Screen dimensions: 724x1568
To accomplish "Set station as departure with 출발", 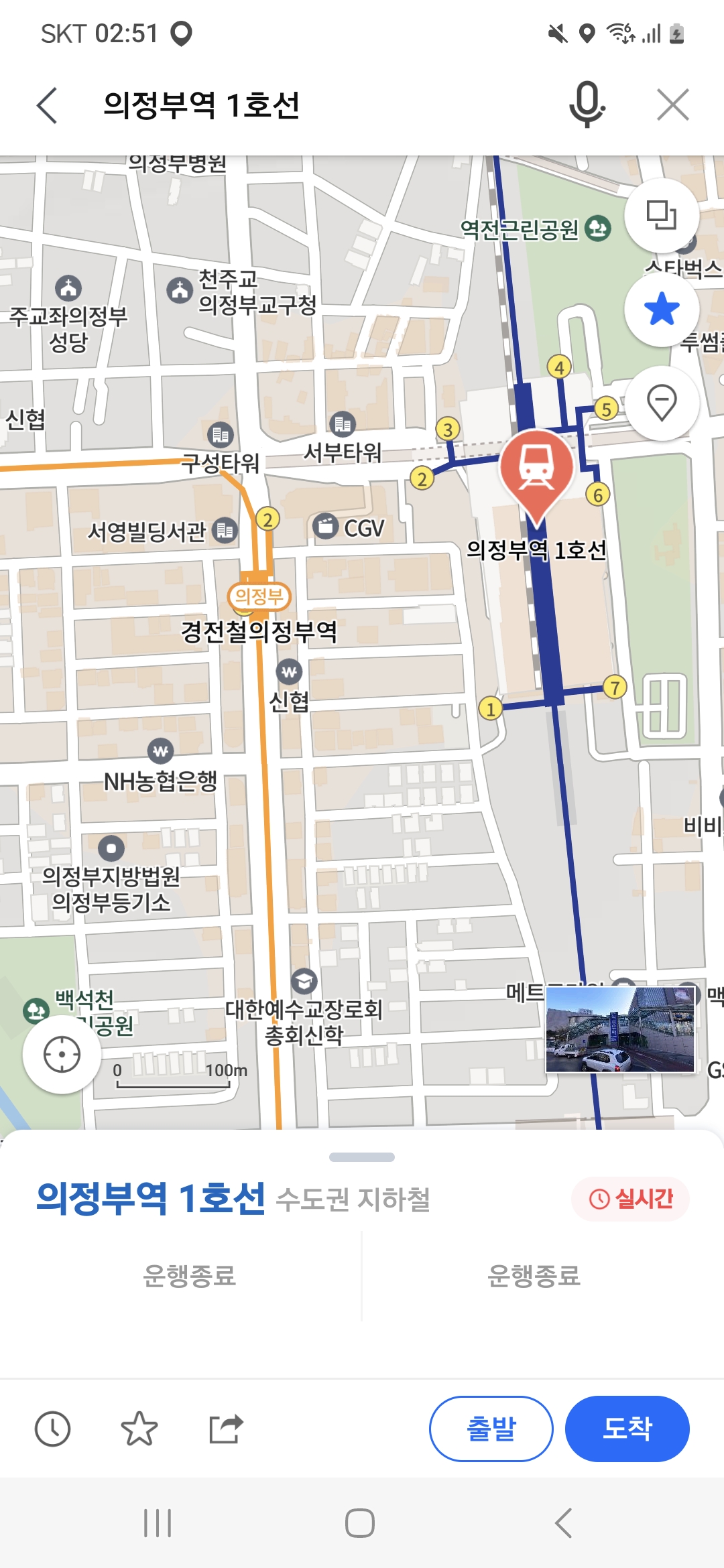I will pos(491,1429).
